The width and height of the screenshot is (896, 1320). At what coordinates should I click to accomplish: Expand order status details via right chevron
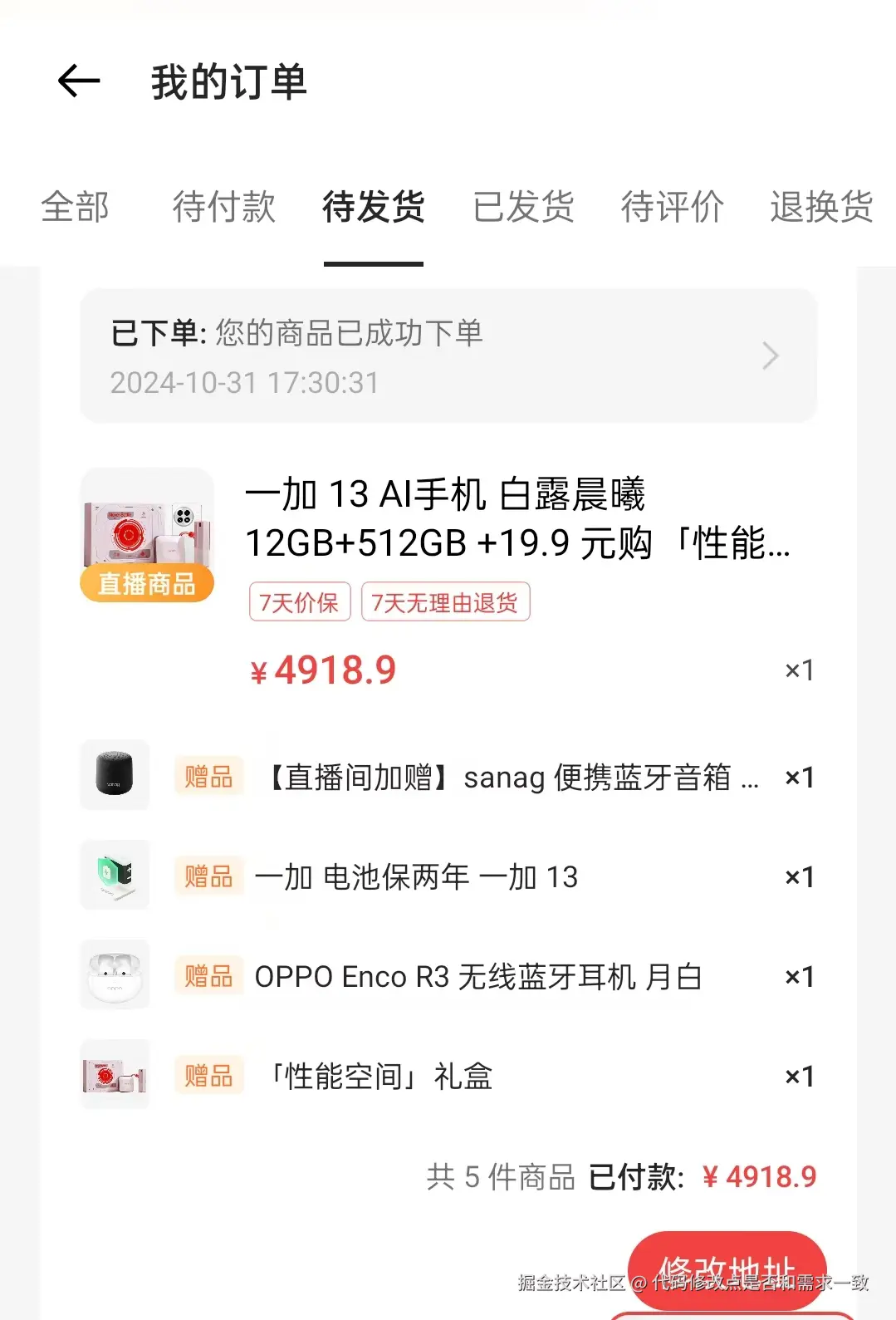[771, 356]
